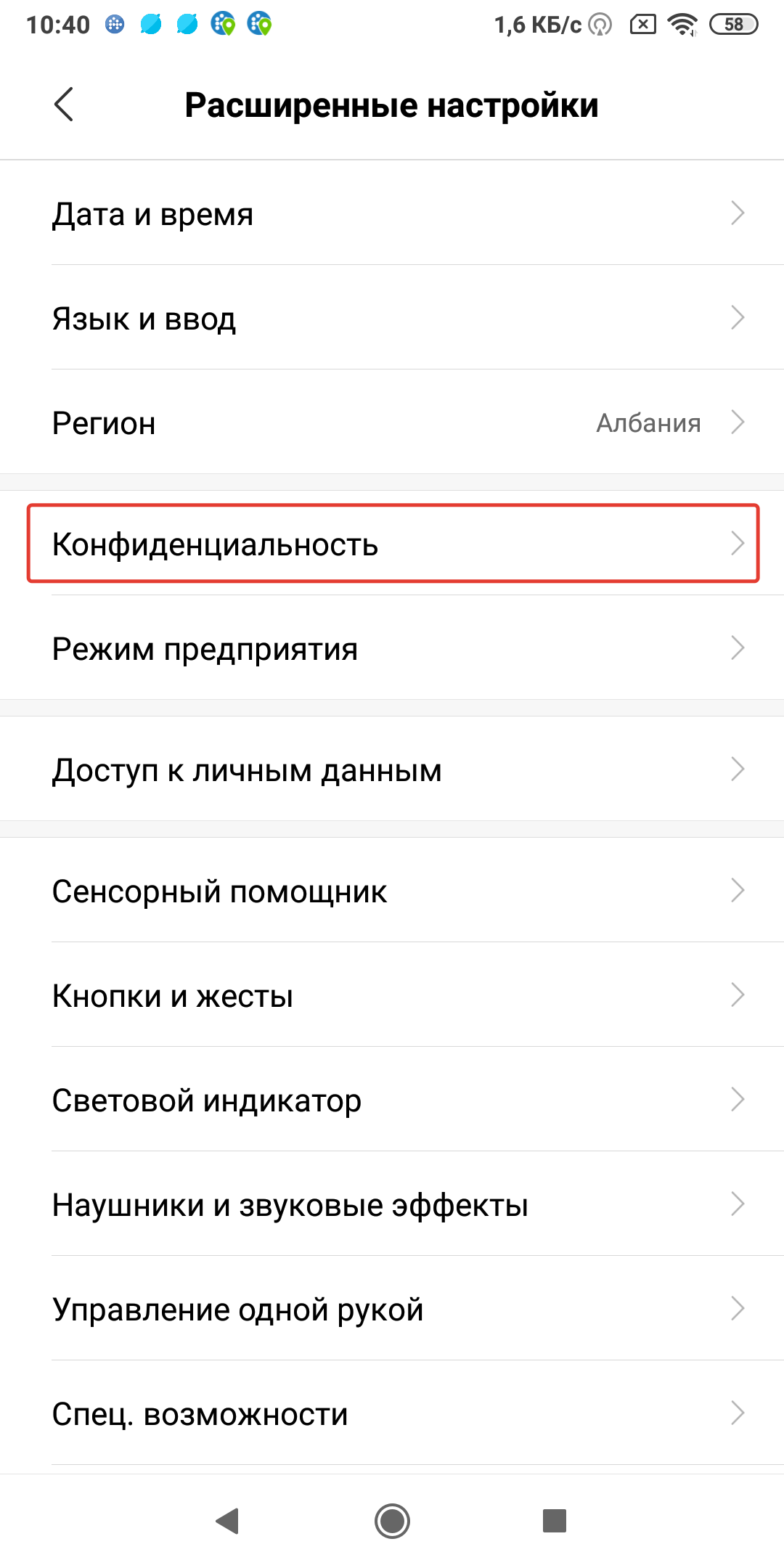
Task: Open Дата и время settings
Action: [392, 213]
